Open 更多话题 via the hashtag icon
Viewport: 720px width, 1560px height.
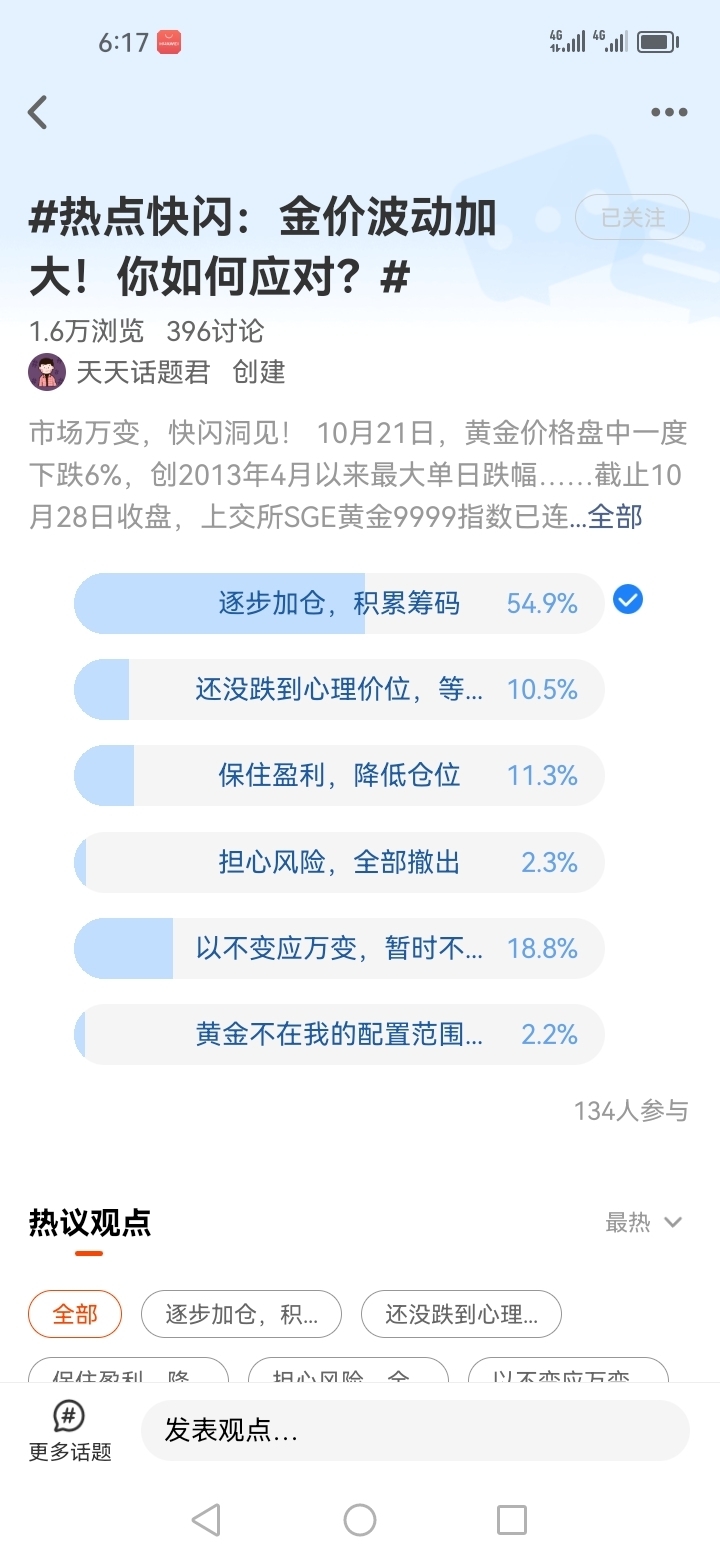click(x=69, y=1418)
